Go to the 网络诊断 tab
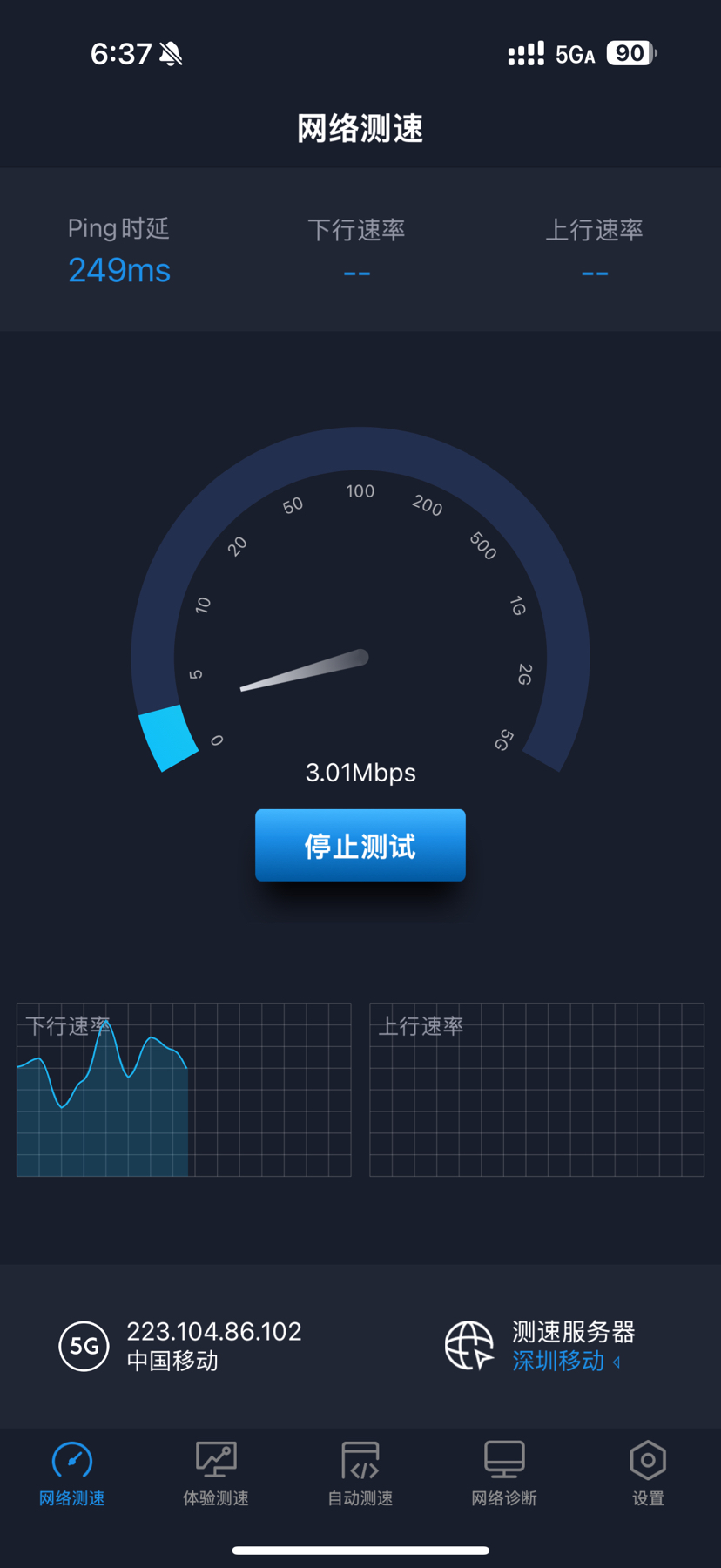The width and height of the screenshot is (721, 1568). [504, 1474]
